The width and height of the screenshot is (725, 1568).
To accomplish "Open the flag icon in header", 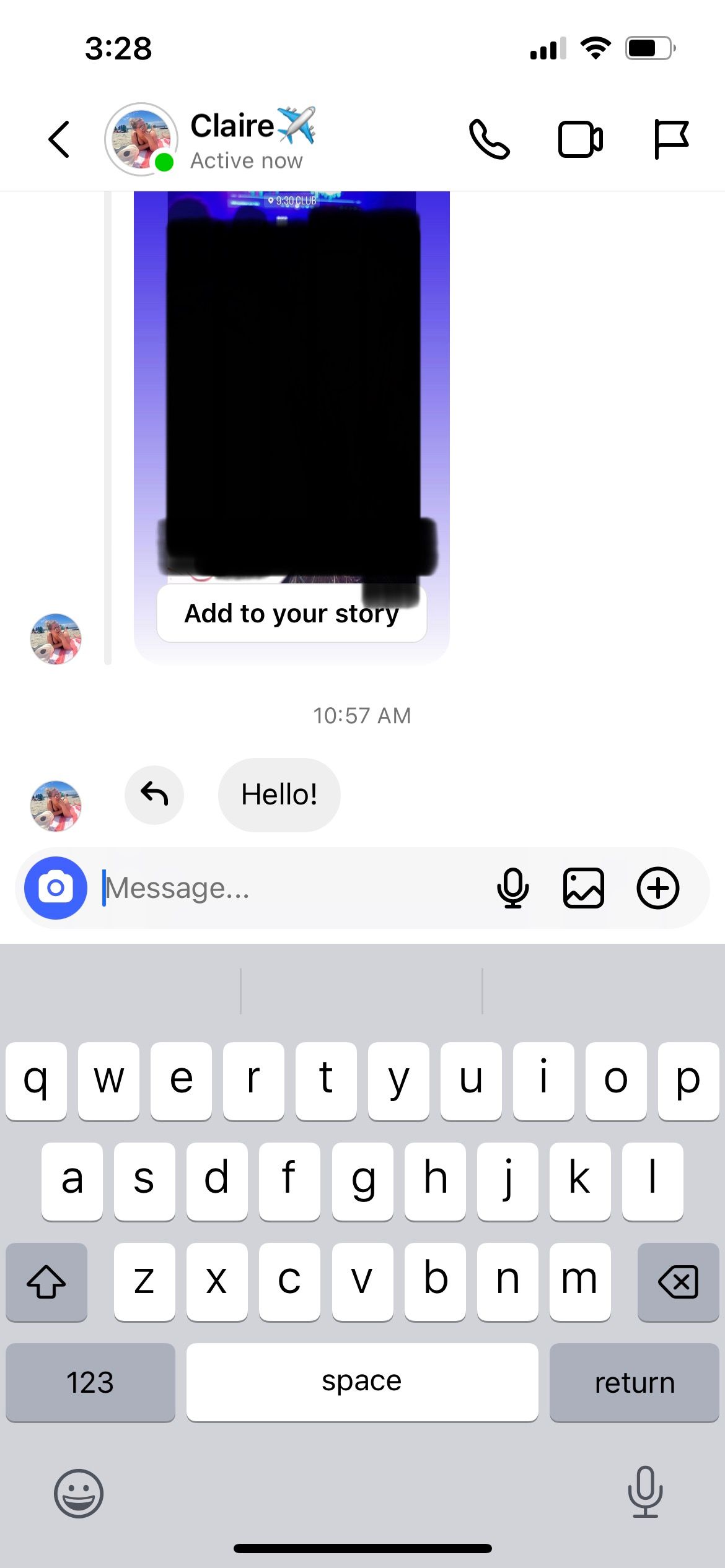I will (x=671, y=139).
